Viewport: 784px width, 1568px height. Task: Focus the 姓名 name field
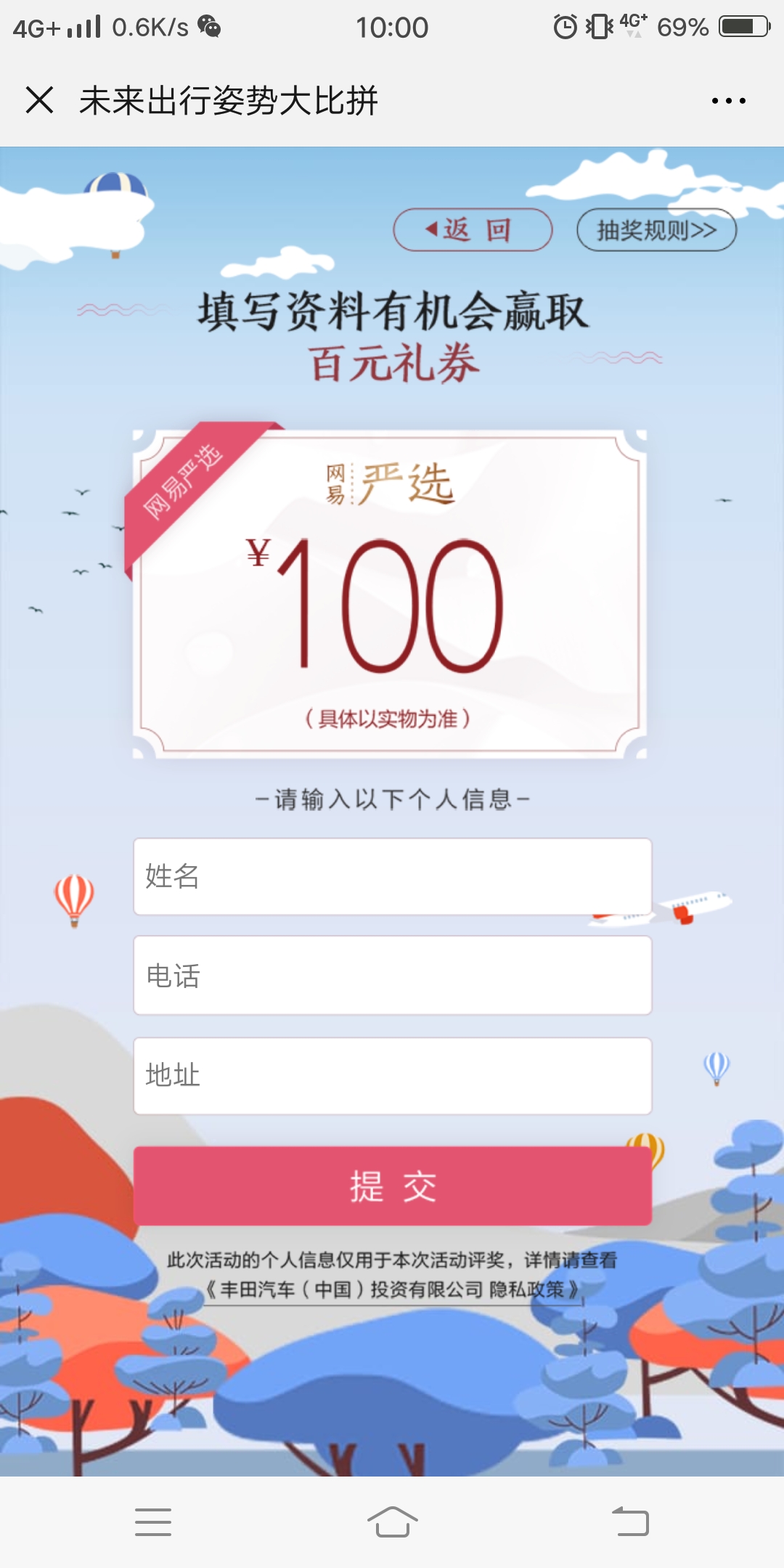[392, 877]
